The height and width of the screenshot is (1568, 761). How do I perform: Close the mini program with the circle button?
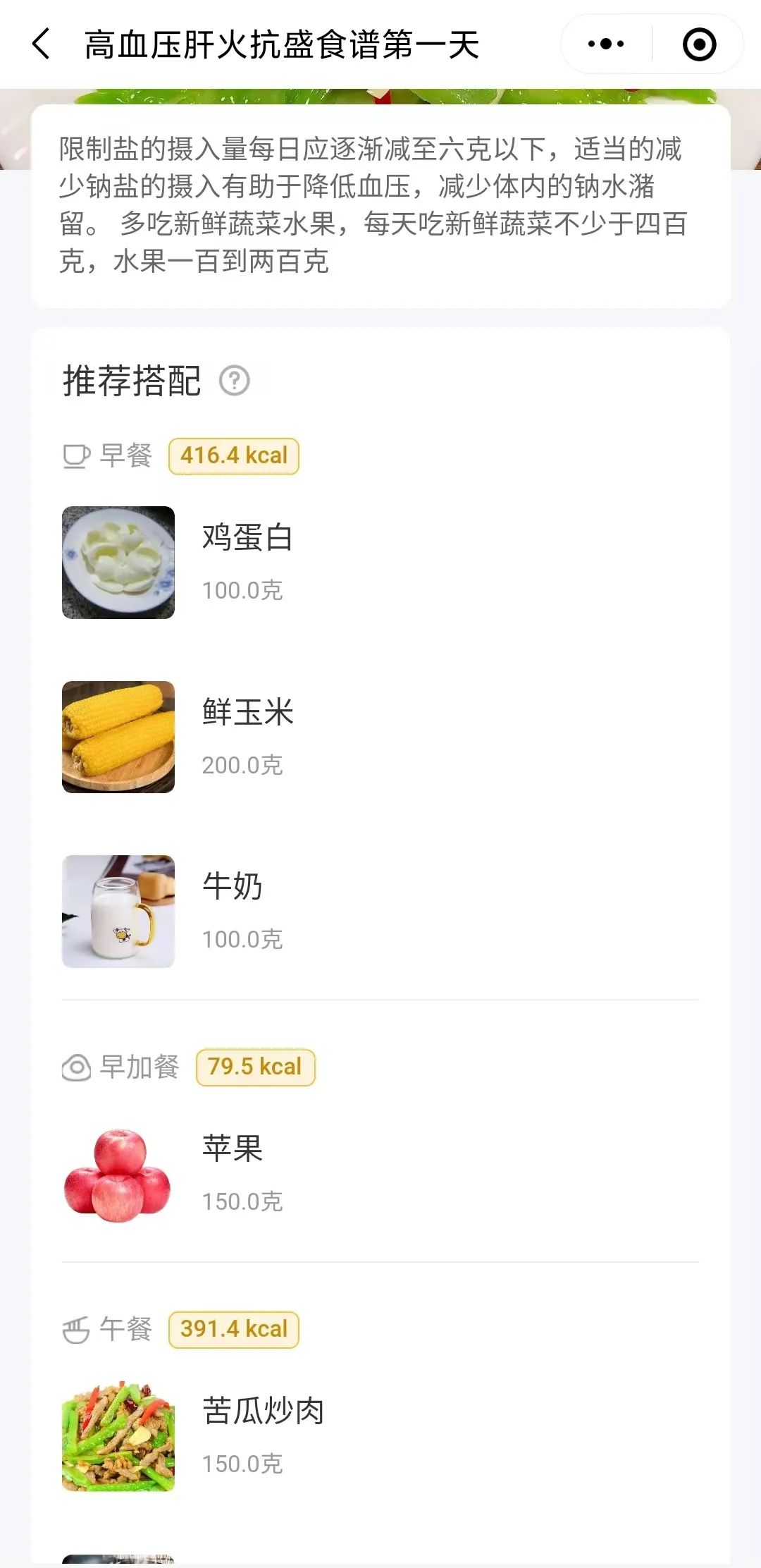point(699,44)
